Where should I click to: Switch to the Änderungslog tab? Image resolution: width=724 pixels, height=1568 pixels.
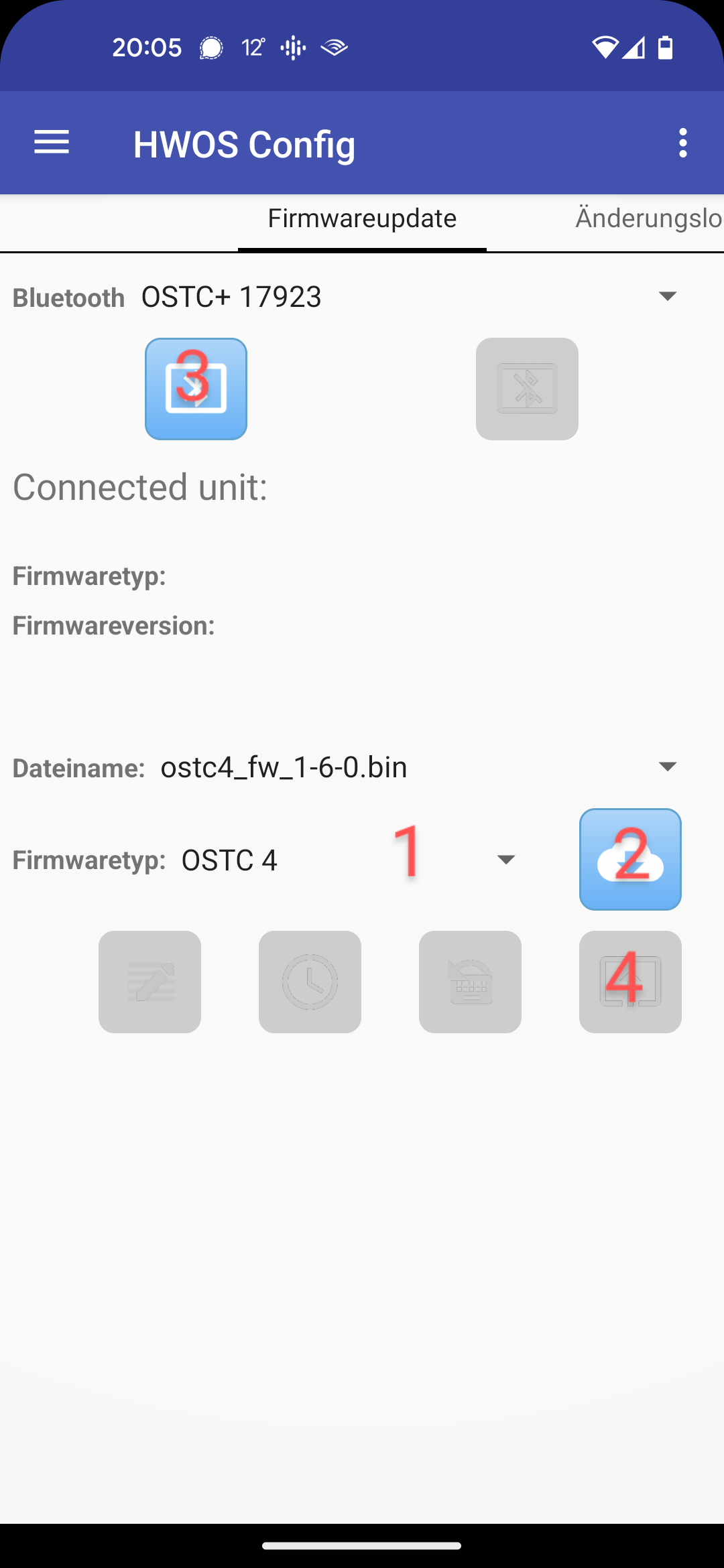648,219
